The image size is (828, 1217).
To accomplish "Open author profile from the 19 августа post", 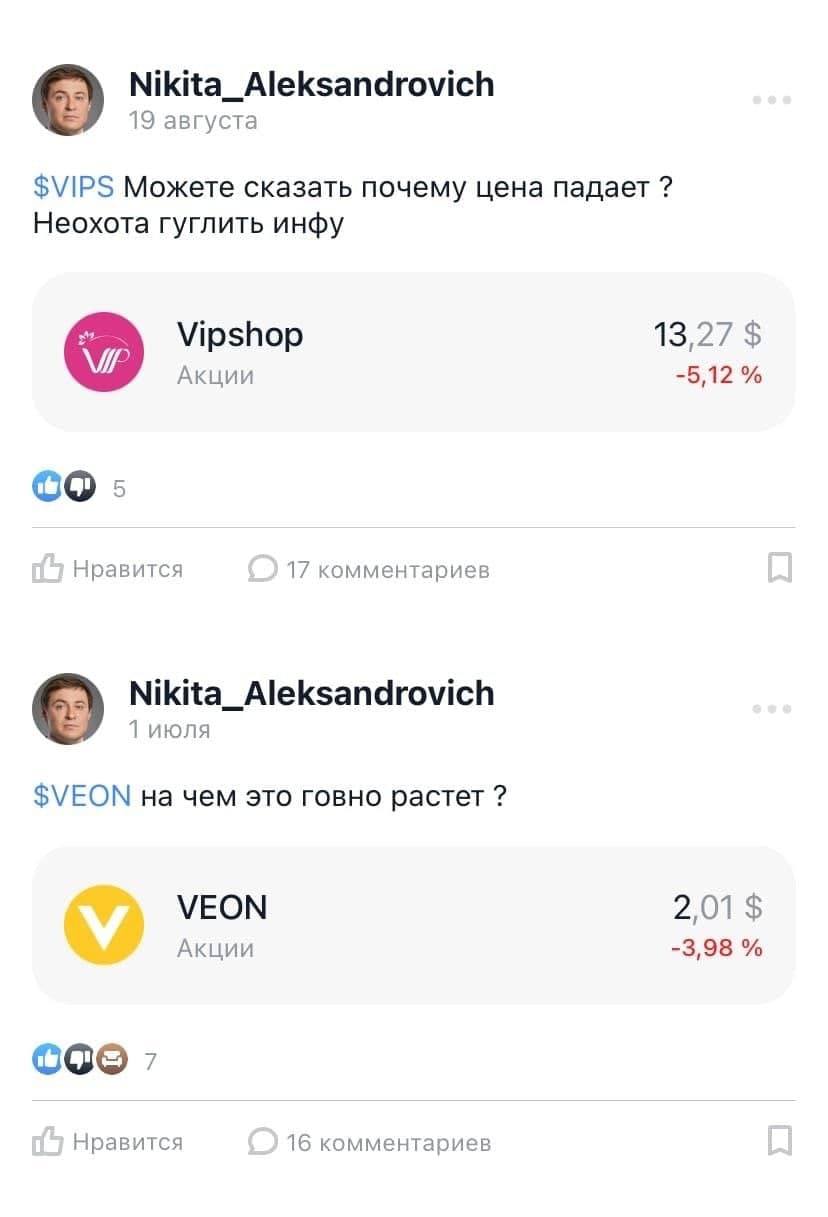I will (x=68, y=100).
